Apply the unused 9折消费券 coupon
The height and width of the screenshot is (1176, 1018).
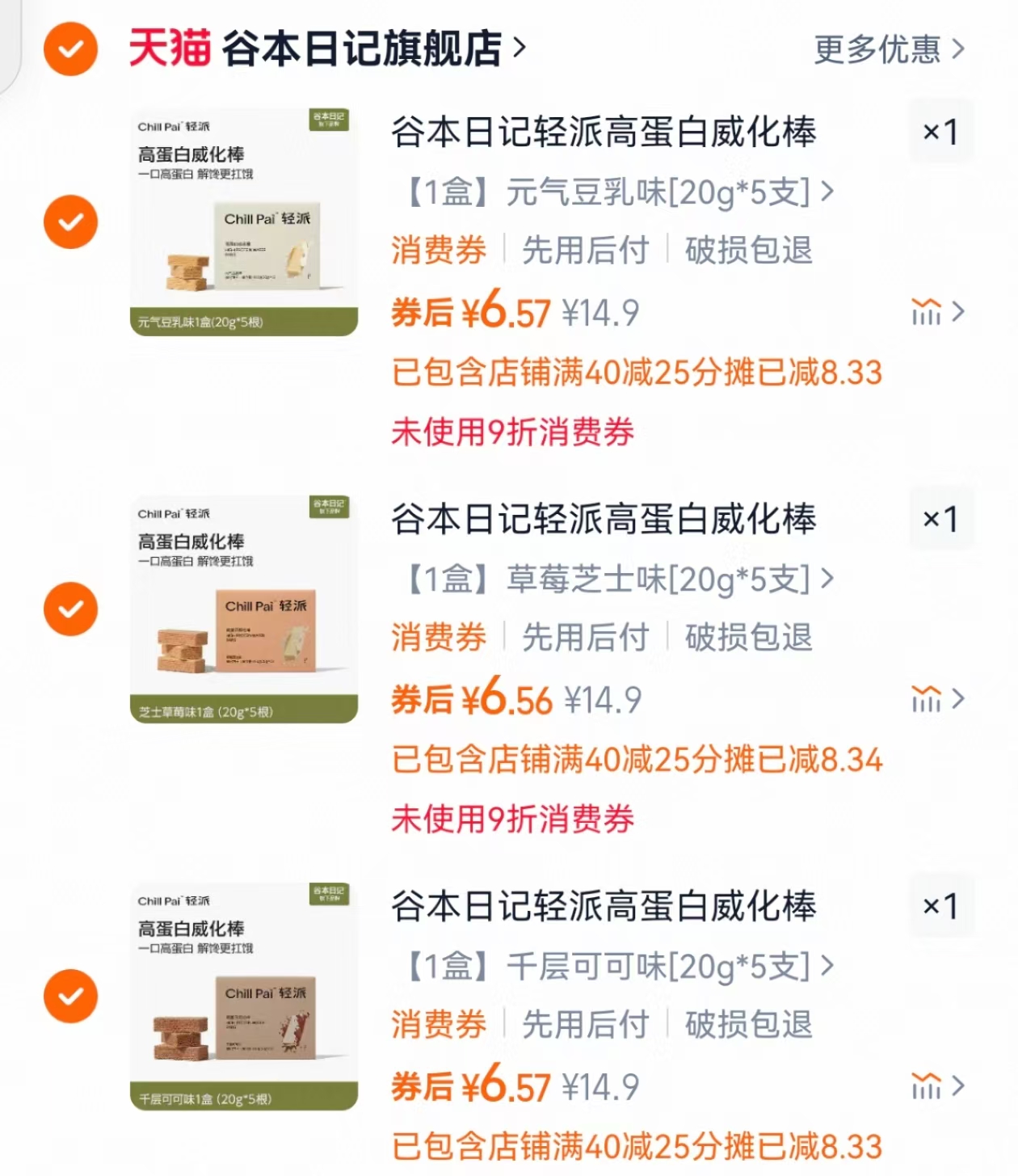tap(512, 433)
